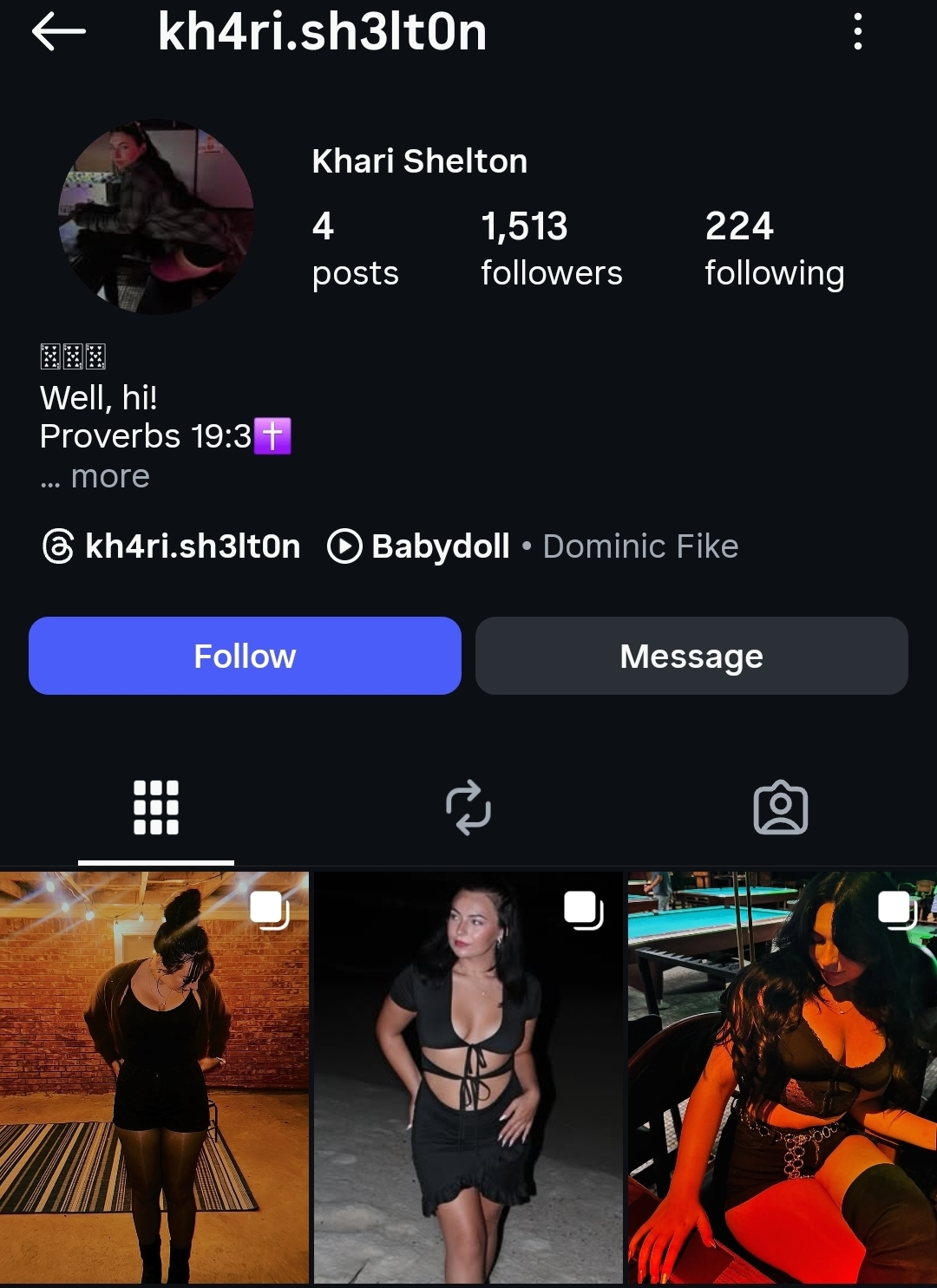Open the 224 following list

coord(774,248)
